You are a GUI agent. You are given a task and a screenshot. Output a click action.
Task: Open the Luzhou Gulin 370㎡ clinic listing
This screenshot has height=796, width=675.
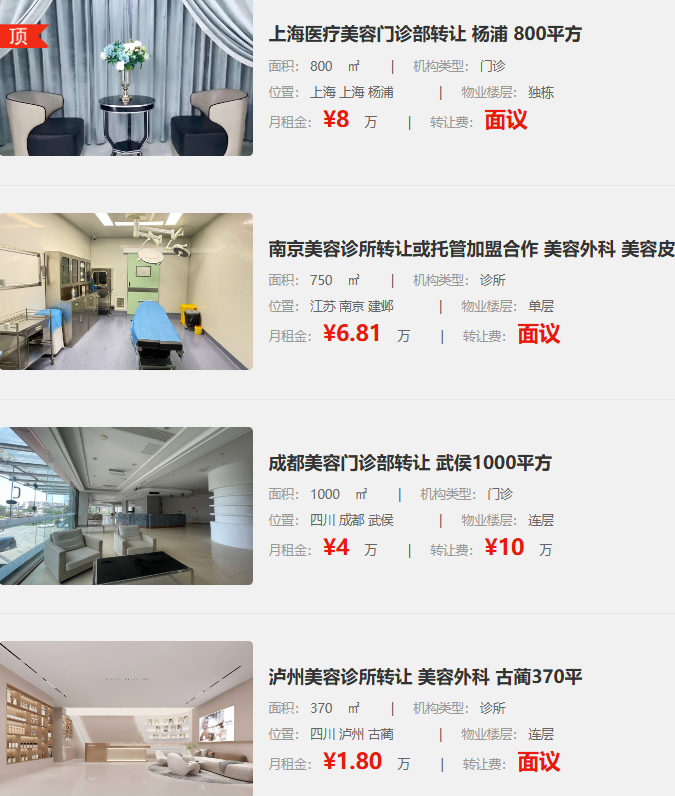425,677
